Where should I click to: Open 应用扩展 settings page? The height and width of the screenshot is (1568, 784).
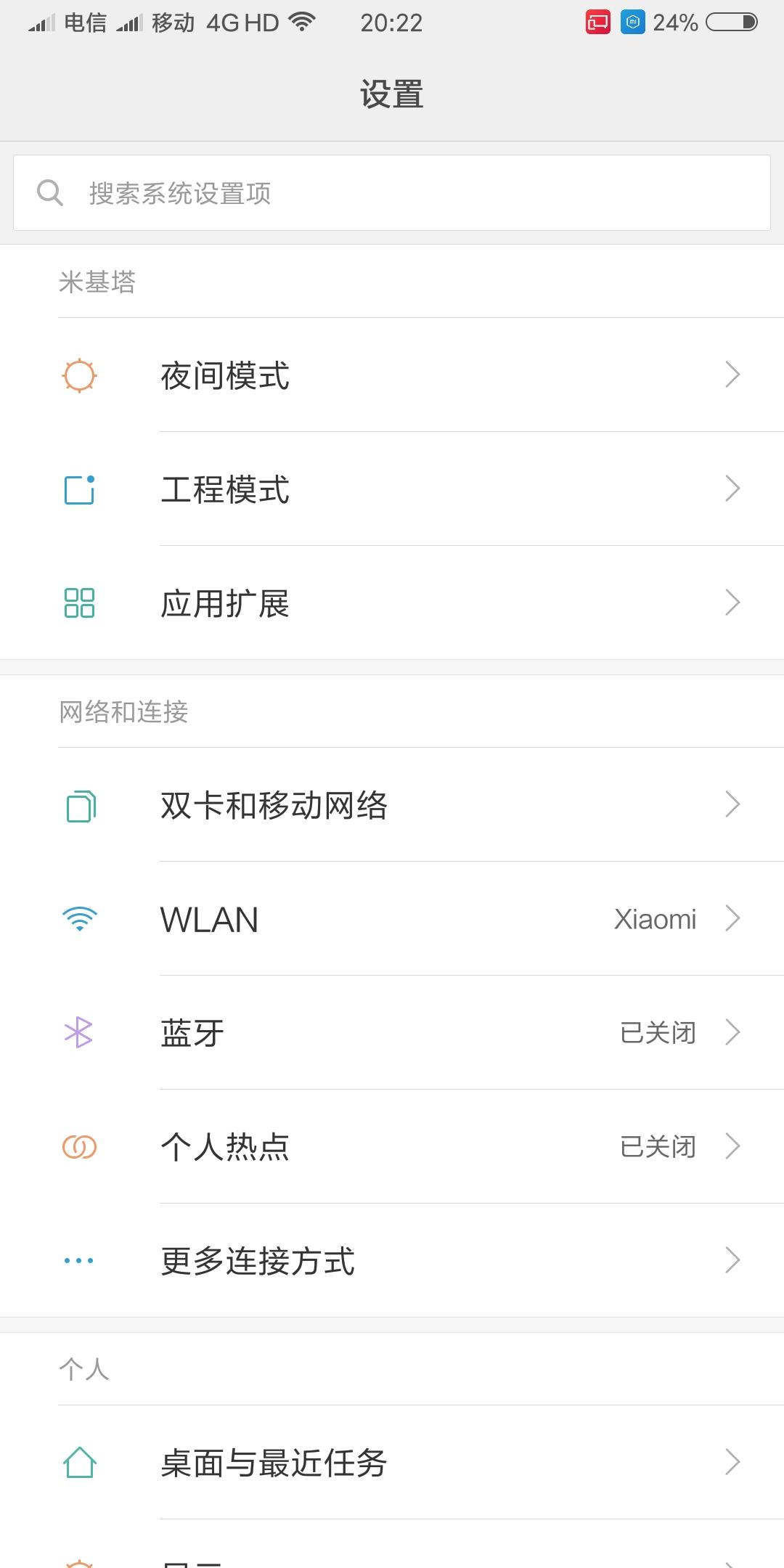pos(392,603)
